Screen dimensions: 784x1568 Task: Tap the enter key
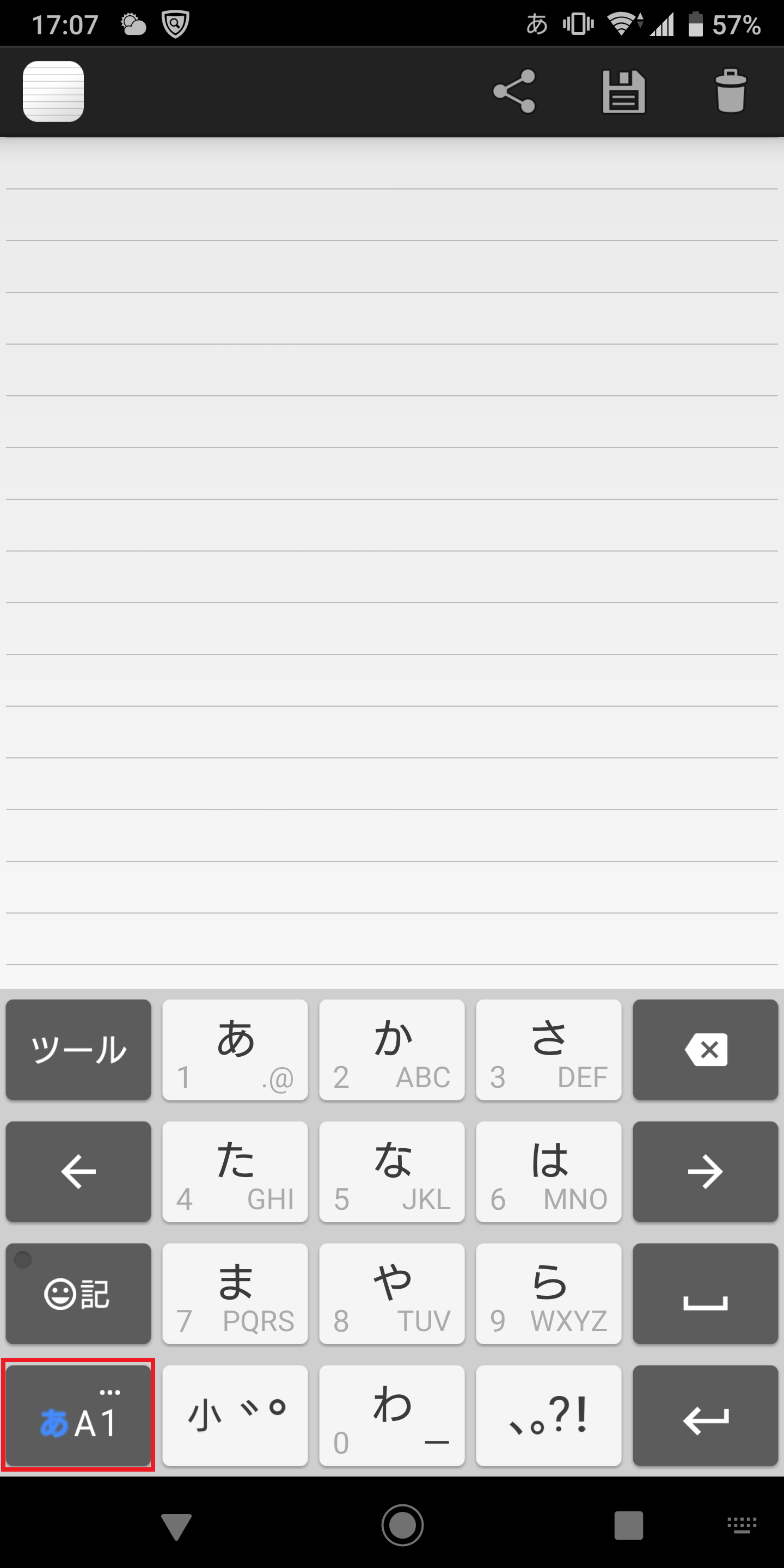tap(706, 1415)
